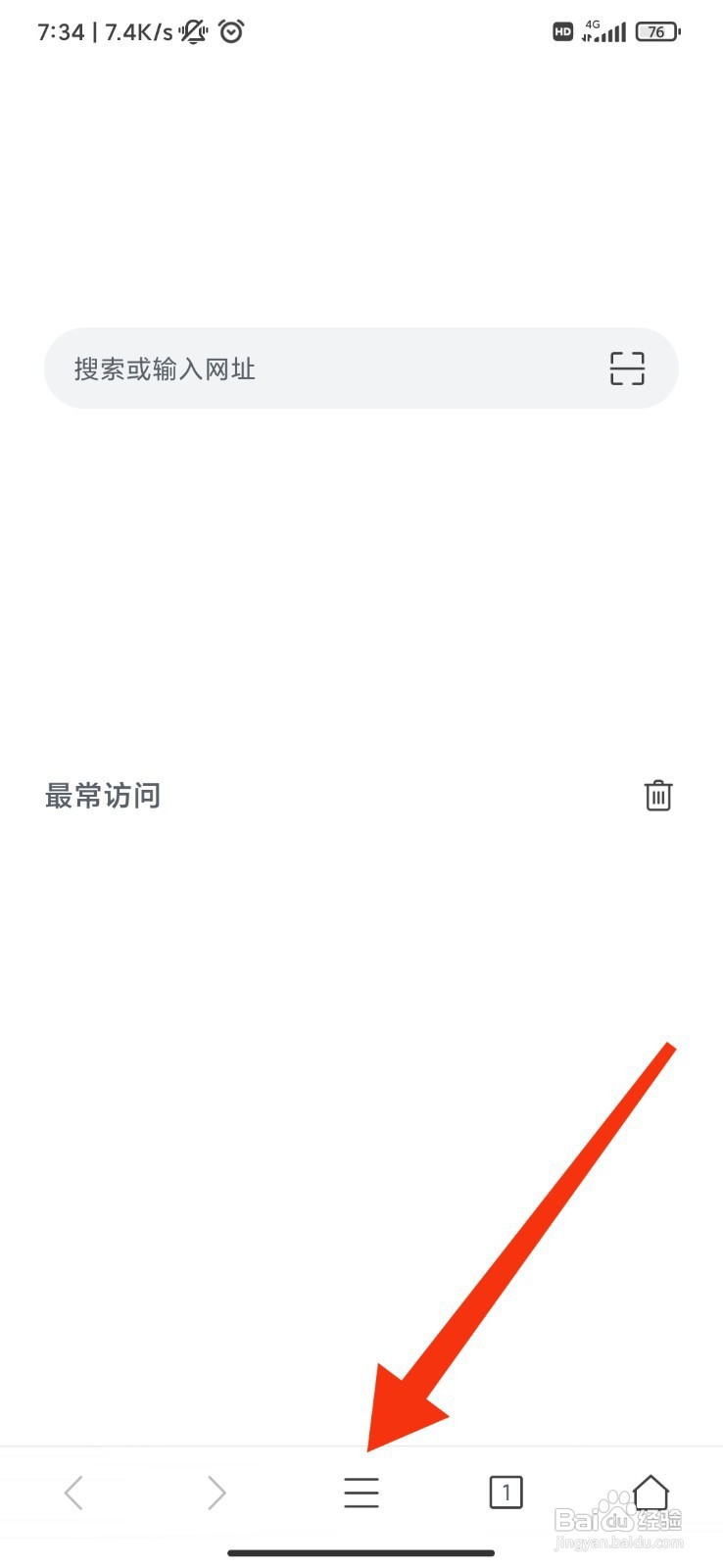
Task: Select the home icon in bottom toolbar
Action: 651,1492
